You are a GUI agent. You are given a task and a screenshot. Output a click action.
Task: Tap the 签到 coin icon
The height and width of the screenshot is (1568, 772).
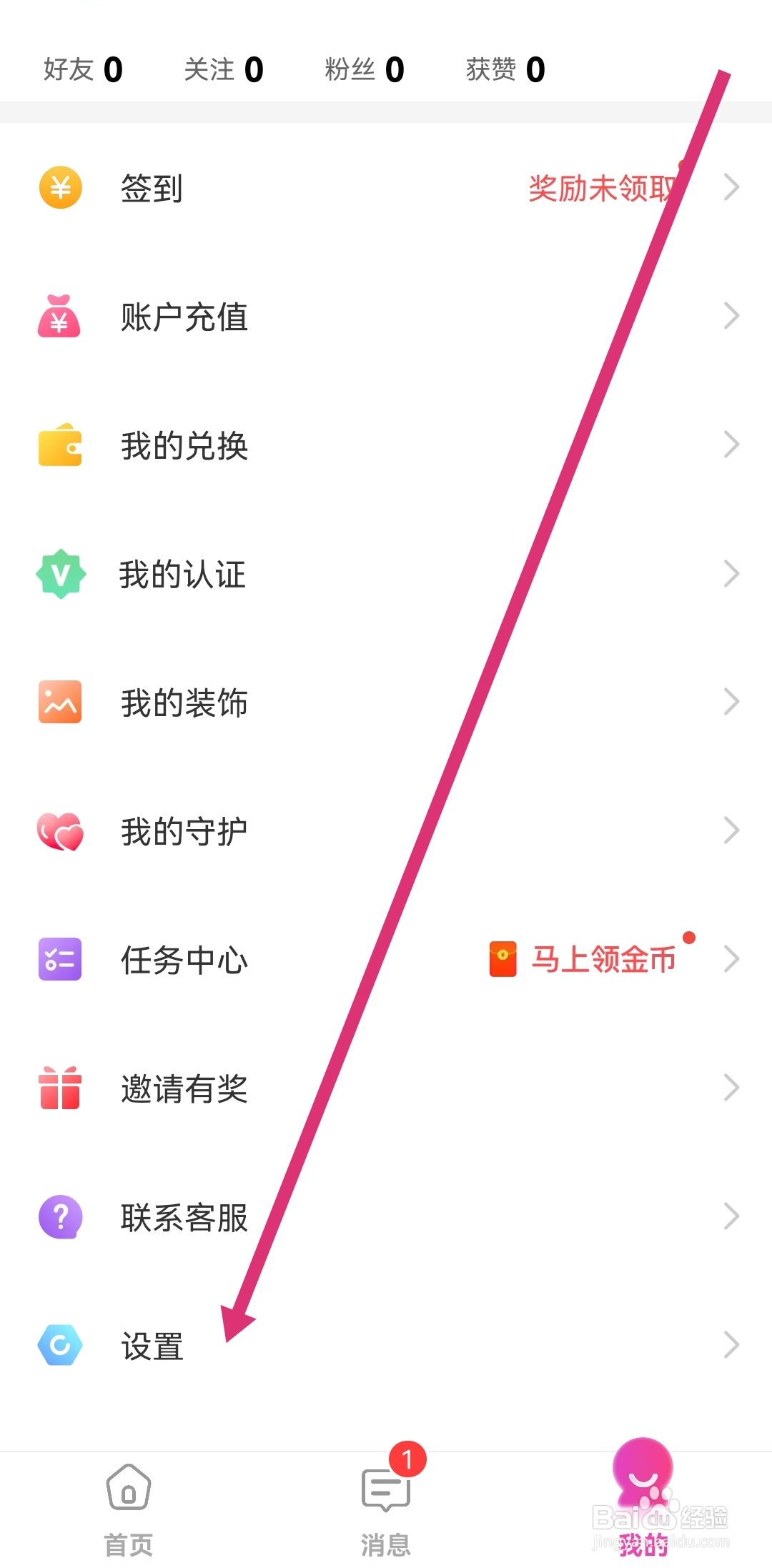click(x=60, y=188)
